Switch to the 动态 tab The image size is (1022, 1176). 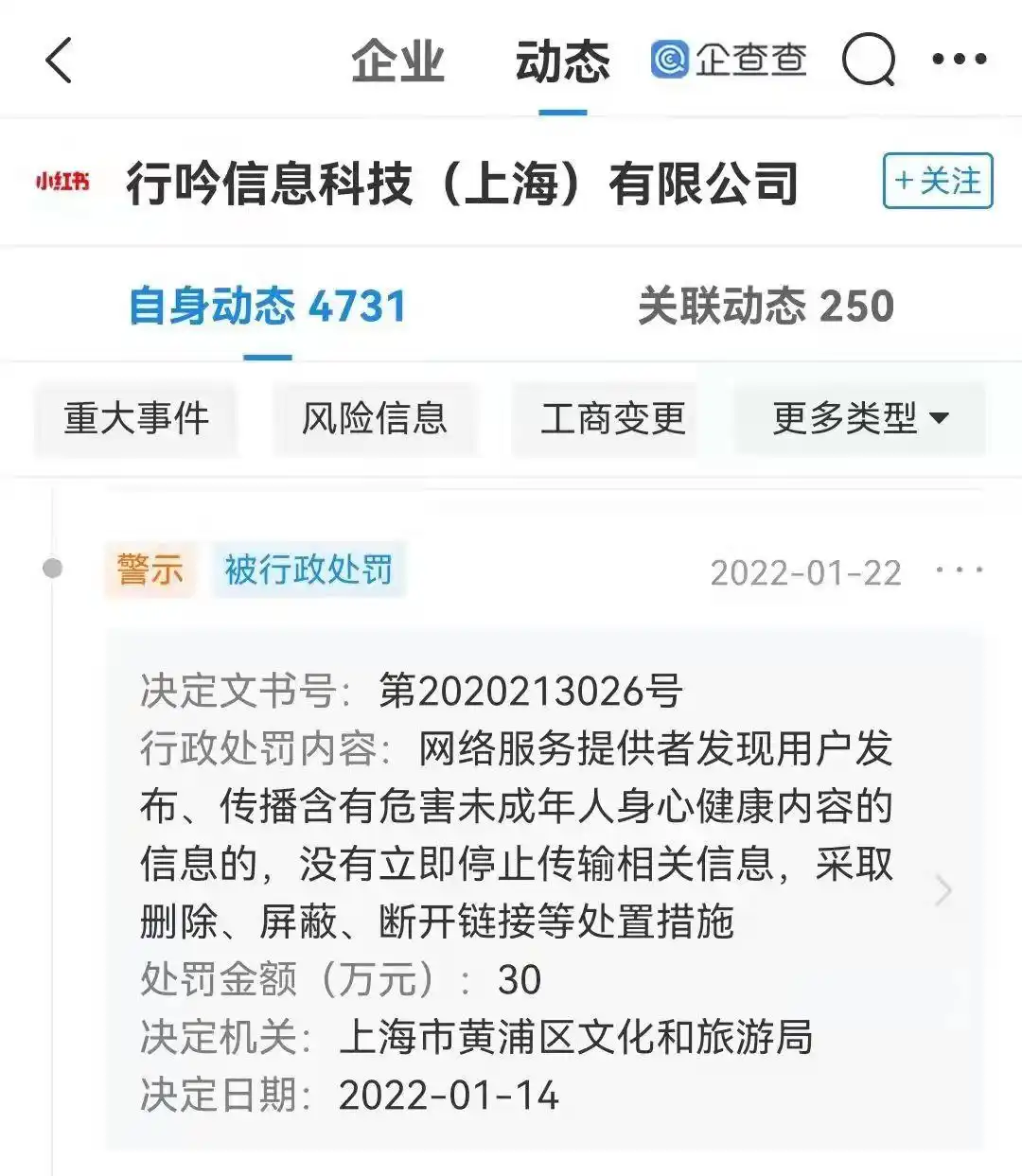click(562, 62)
